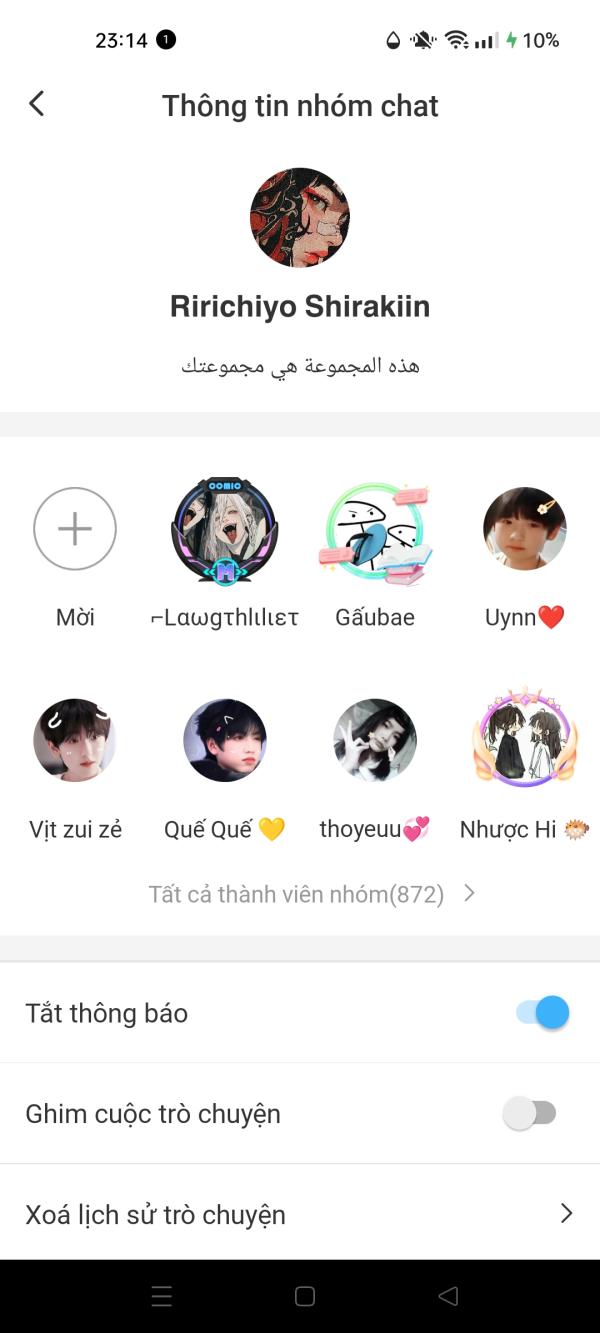Disable the Tắt thông báo switch
This screenshot has width=600, height=1333.
542,1013
